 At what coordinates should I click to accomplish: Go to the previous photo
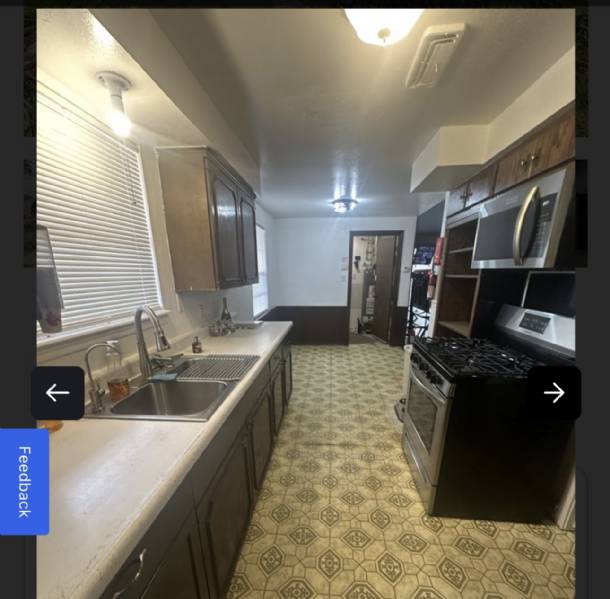[x=57, y=393]
